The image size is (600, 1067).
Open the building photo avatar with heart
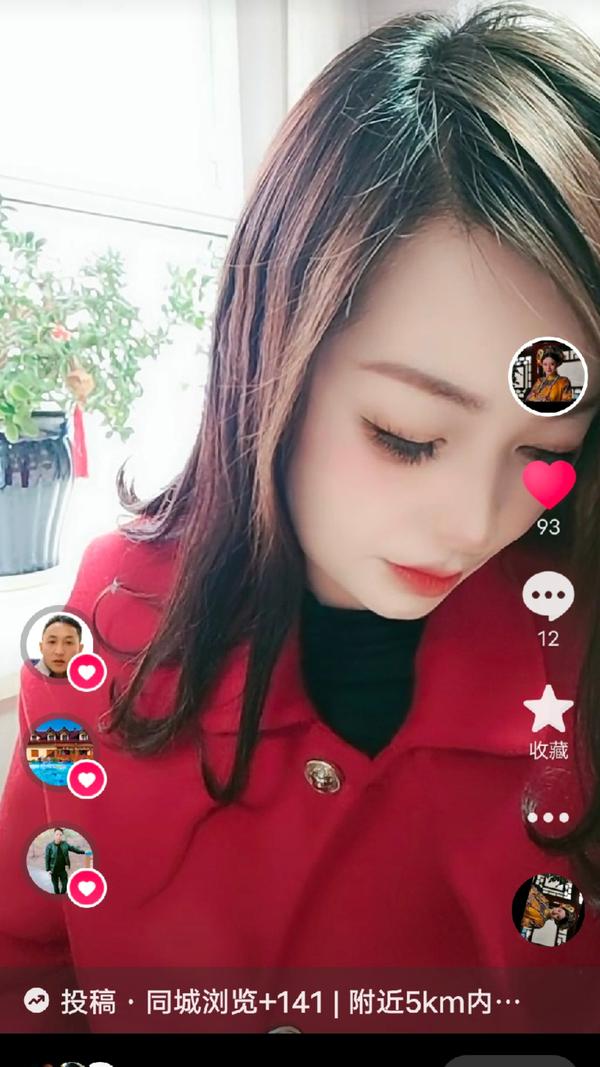[62, 750]
